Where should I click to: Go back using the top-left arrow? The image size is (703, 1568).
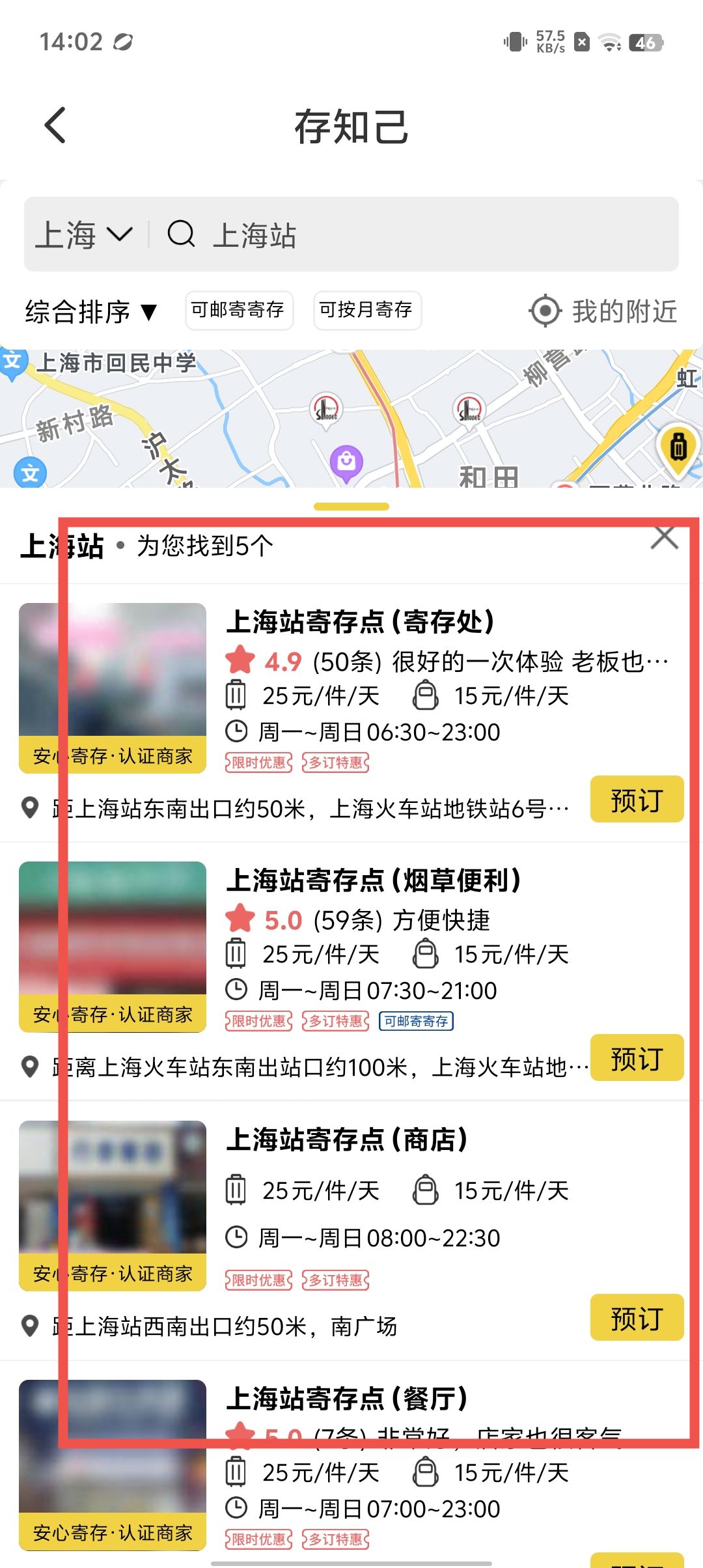click(x=55, y=125)
